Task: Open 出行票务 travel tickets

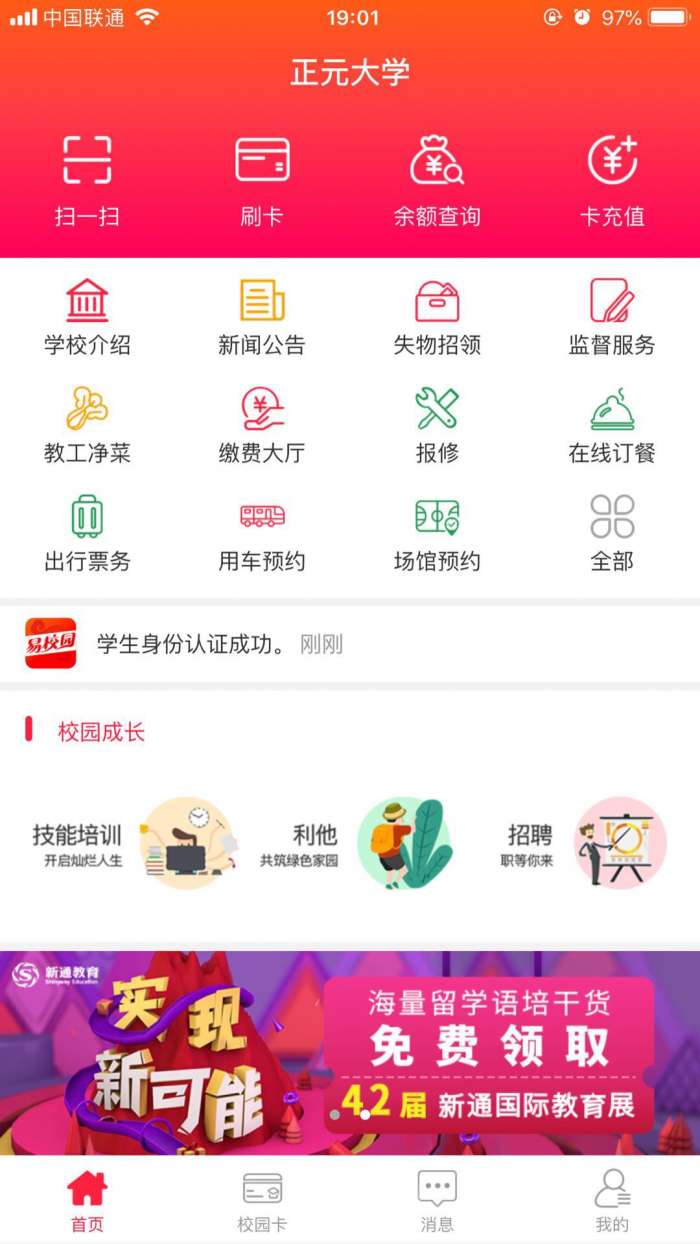Action: point(87,533)
